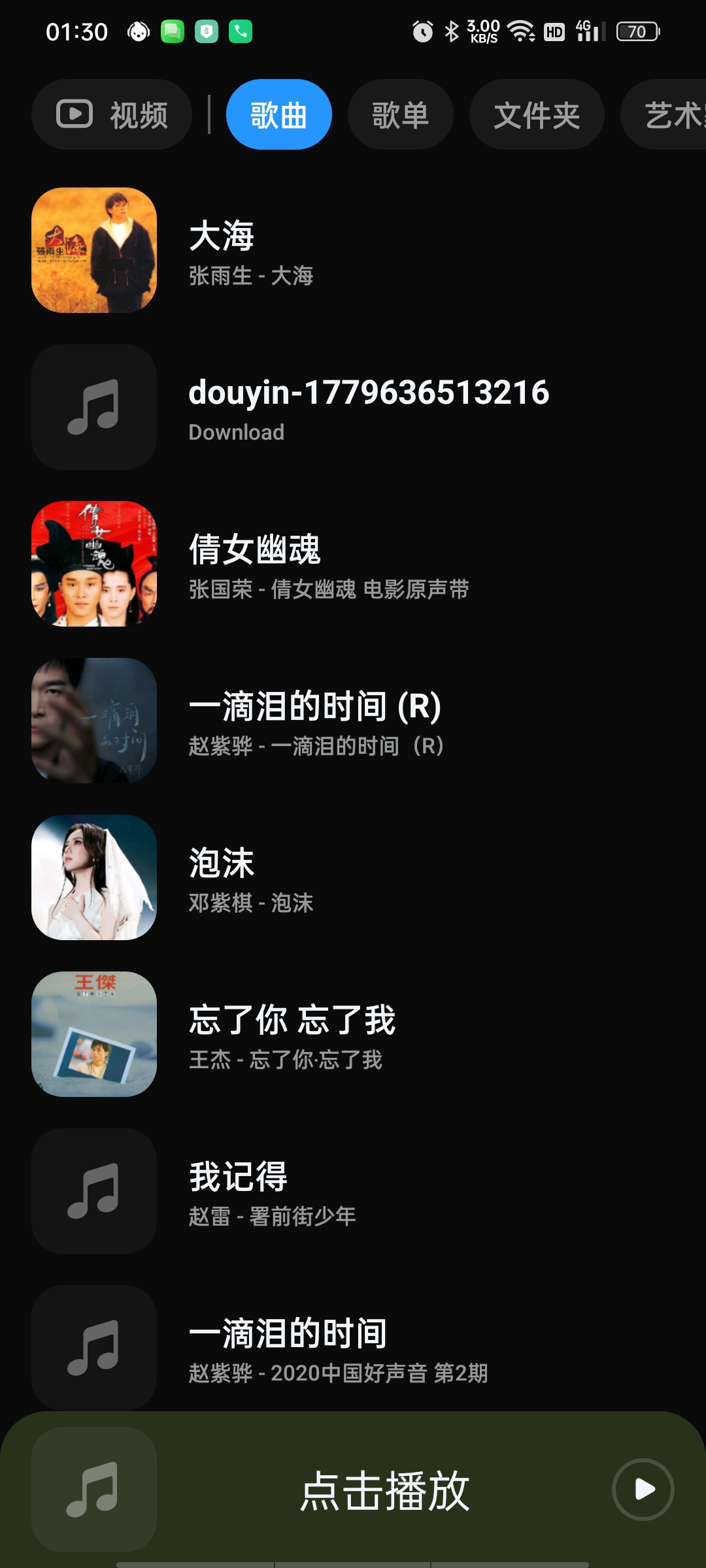Play the song 大海 by 张雨生
This screenshot has width=706, height=1568.
tap(353, 250)
